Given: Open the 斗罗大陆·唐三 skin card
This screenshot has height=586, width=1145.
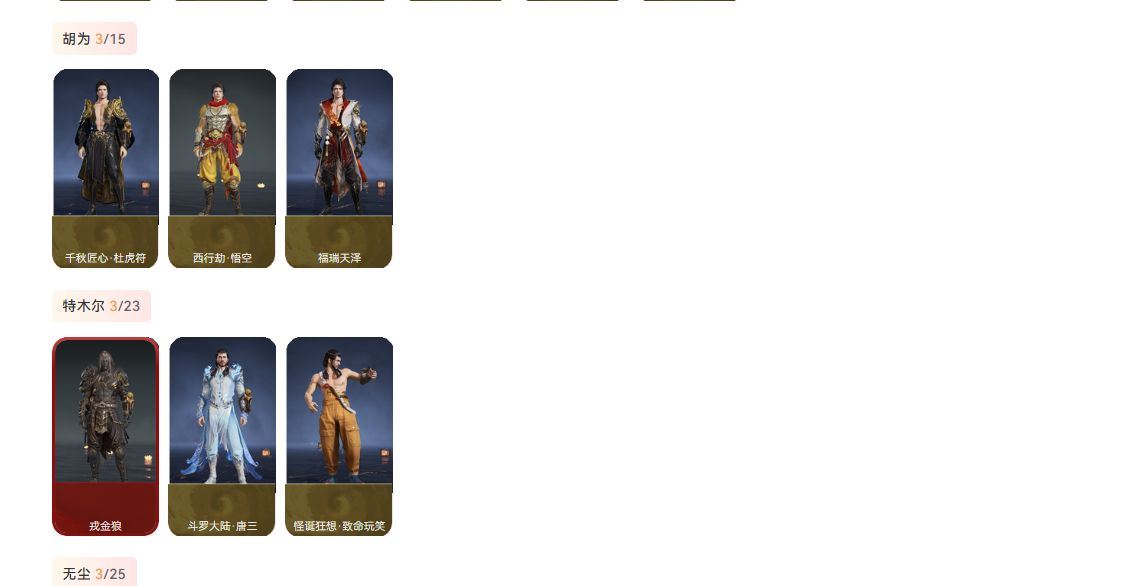Looking at the screenshot, I should pos(222,436).
